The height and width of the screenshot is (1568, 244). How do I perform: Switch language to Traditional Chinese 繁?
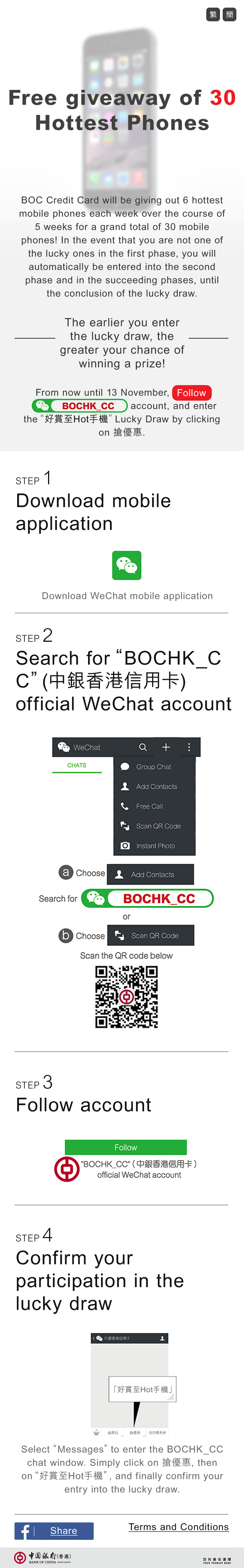[x=213, y=14]
